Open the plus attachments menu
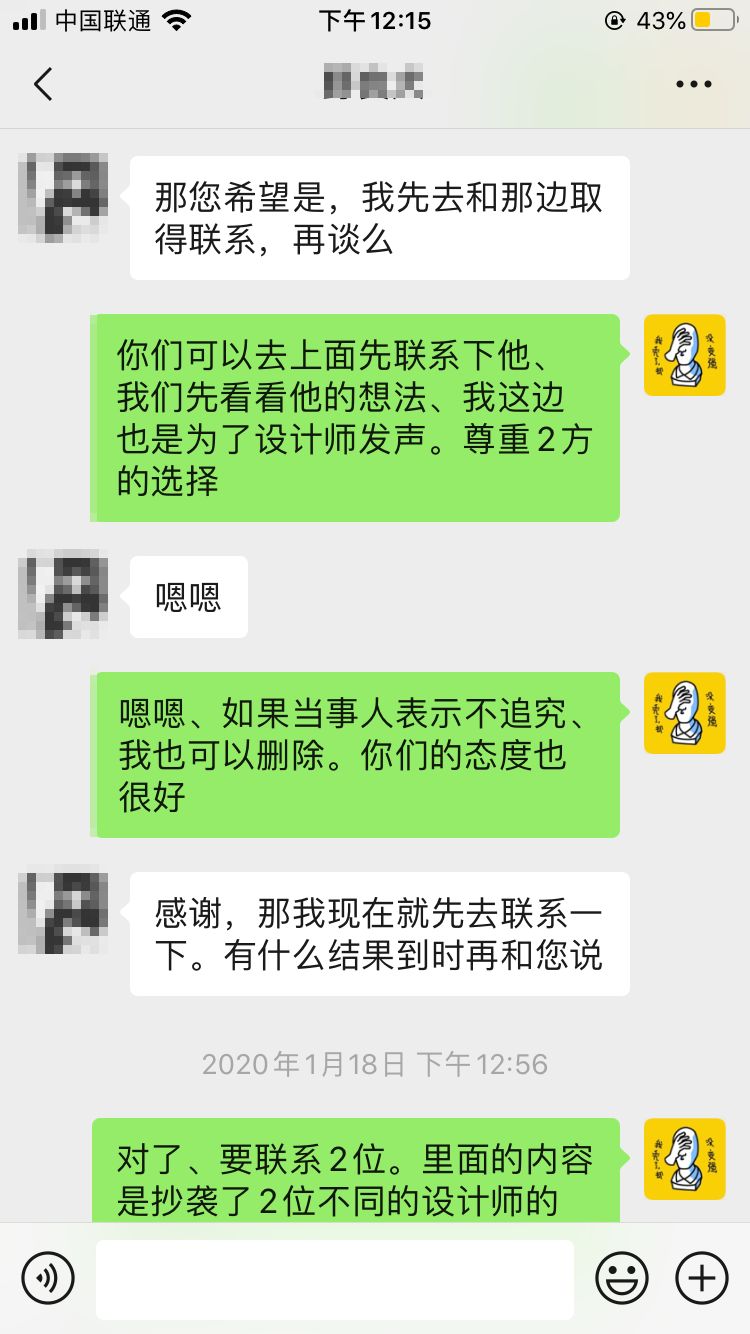 tap(702, 1278)
